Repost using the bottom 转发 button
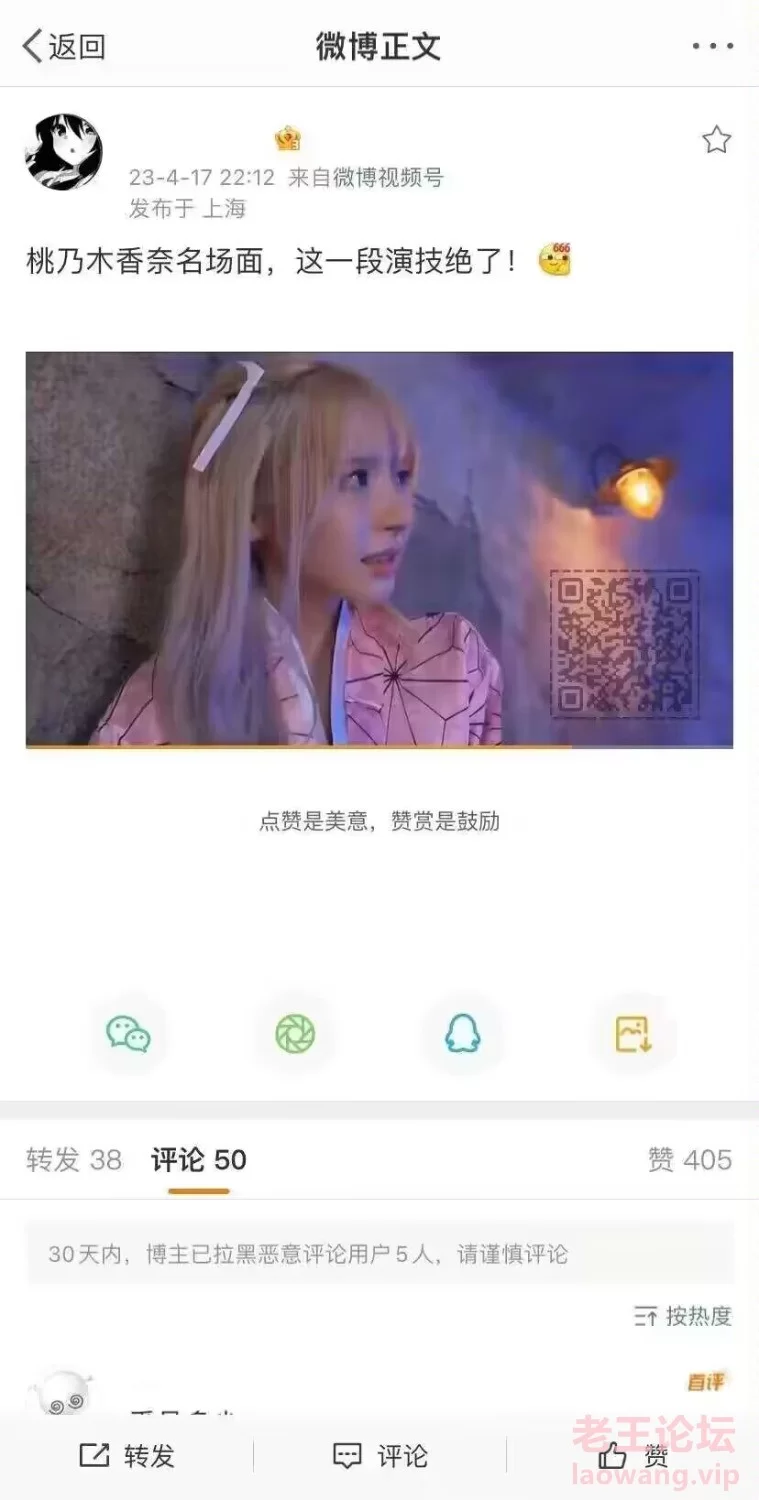759x1500 pixels. [x=126, y=1456]
